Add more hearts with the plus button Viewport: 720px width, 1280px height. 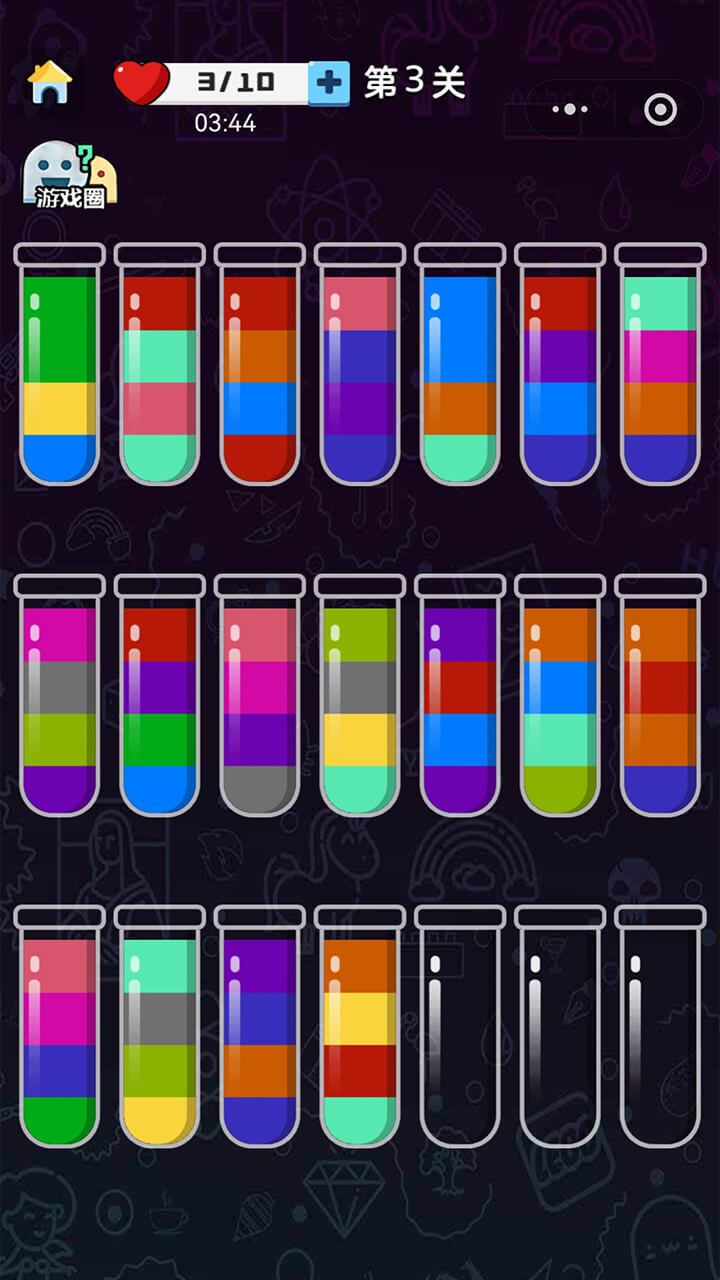329,83
